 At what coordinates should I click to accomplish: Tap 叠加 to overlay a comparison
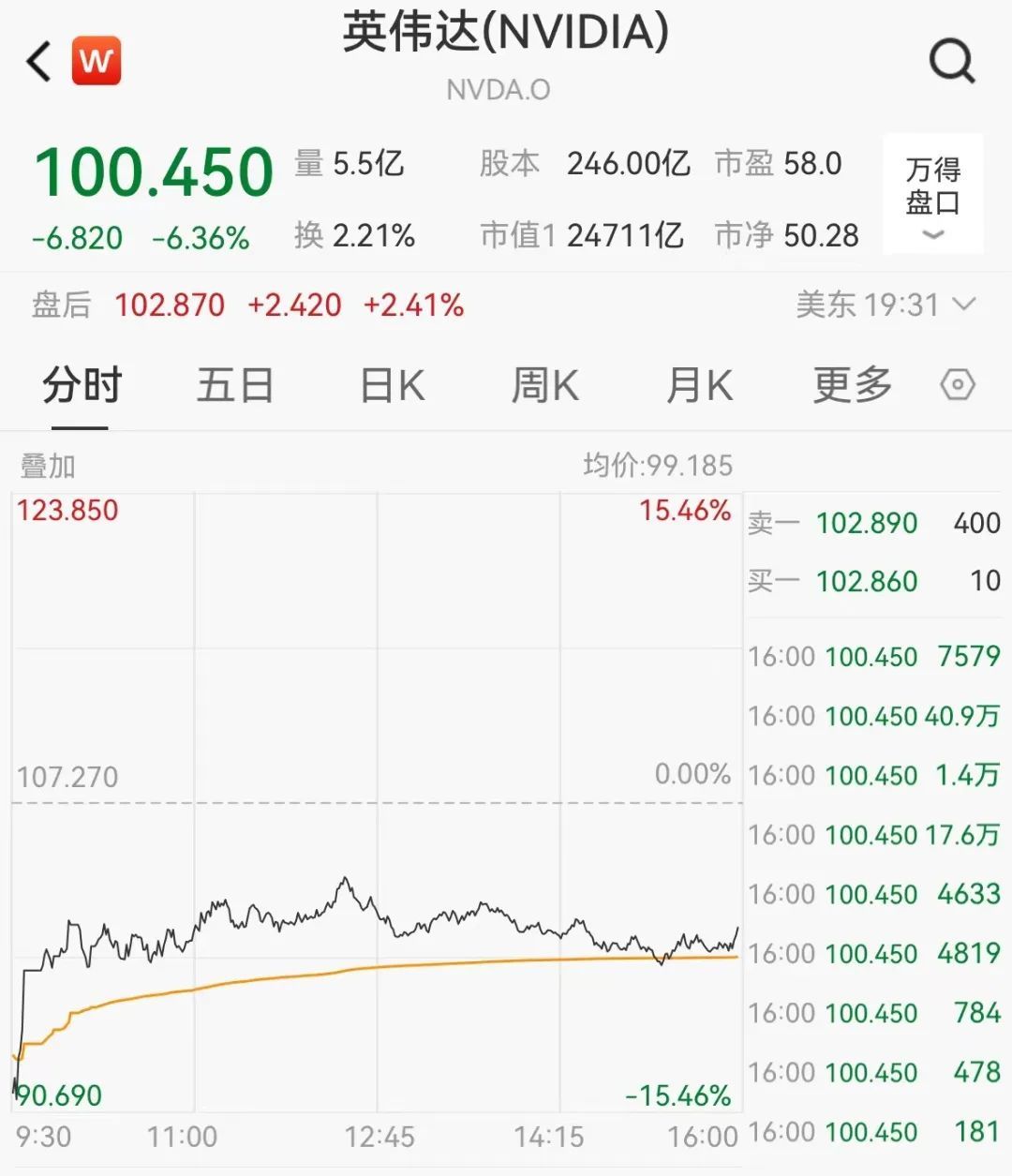click(x=48, y=466)
